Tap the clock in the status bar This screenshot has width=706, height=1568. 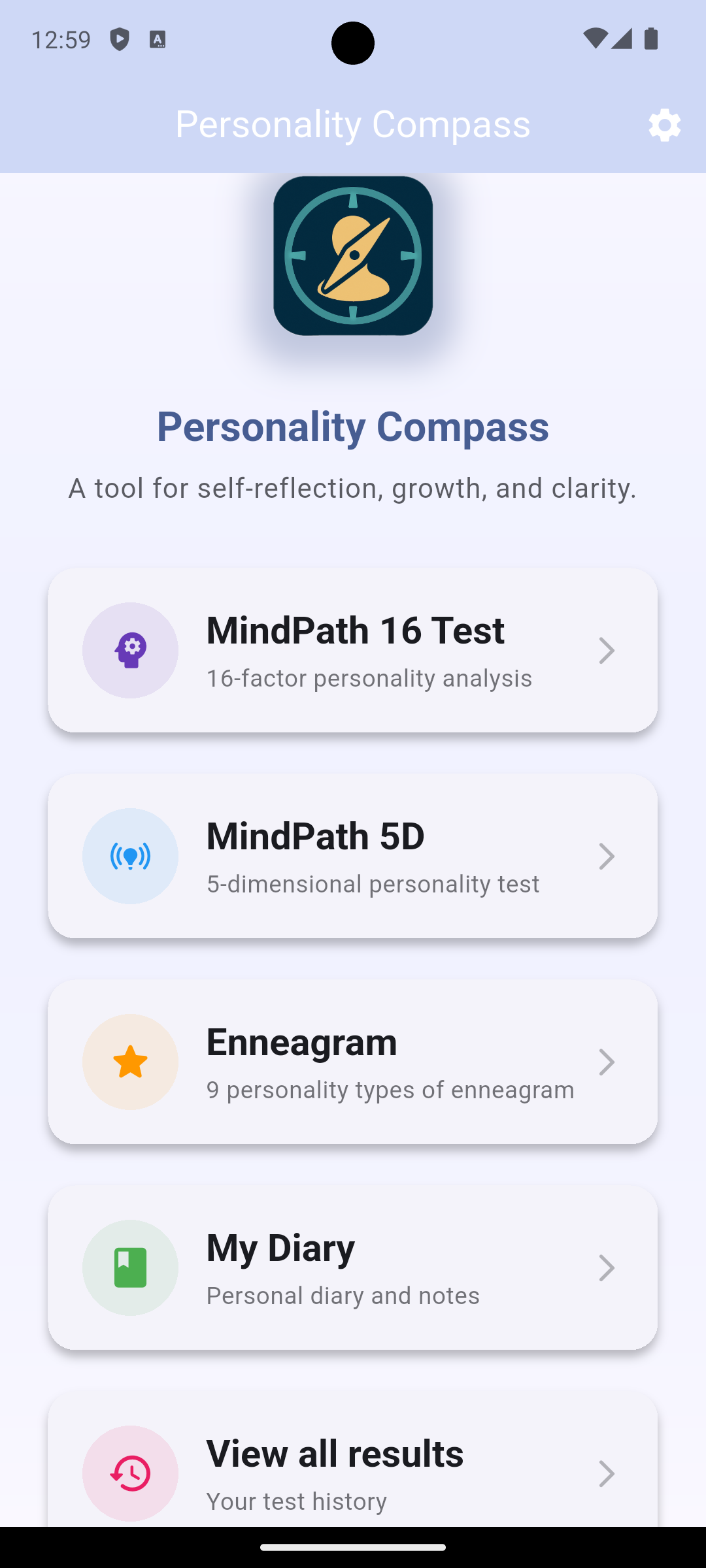[61, 41]
